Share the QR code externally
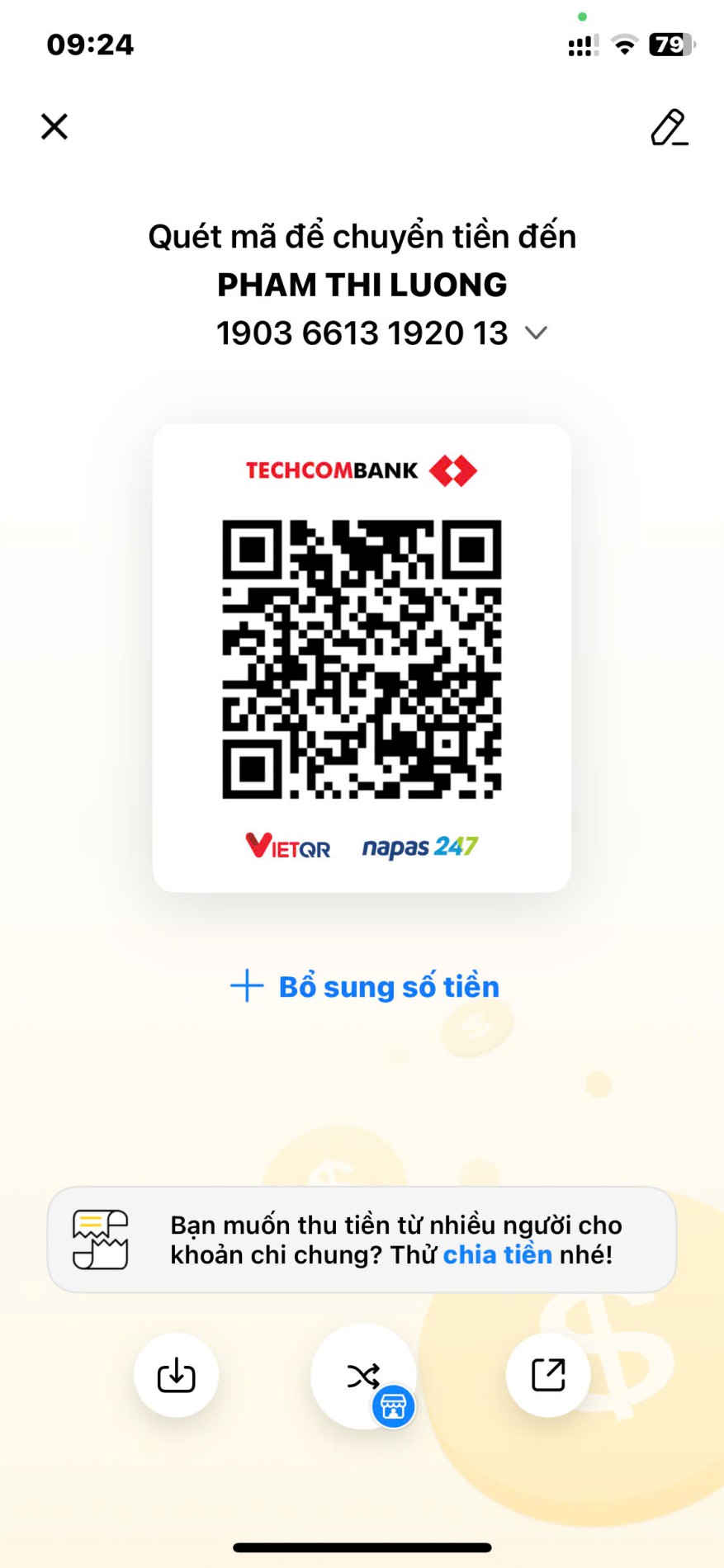Image resolution: width=724 pixels, height=1568 pixels. [547, 1375]
